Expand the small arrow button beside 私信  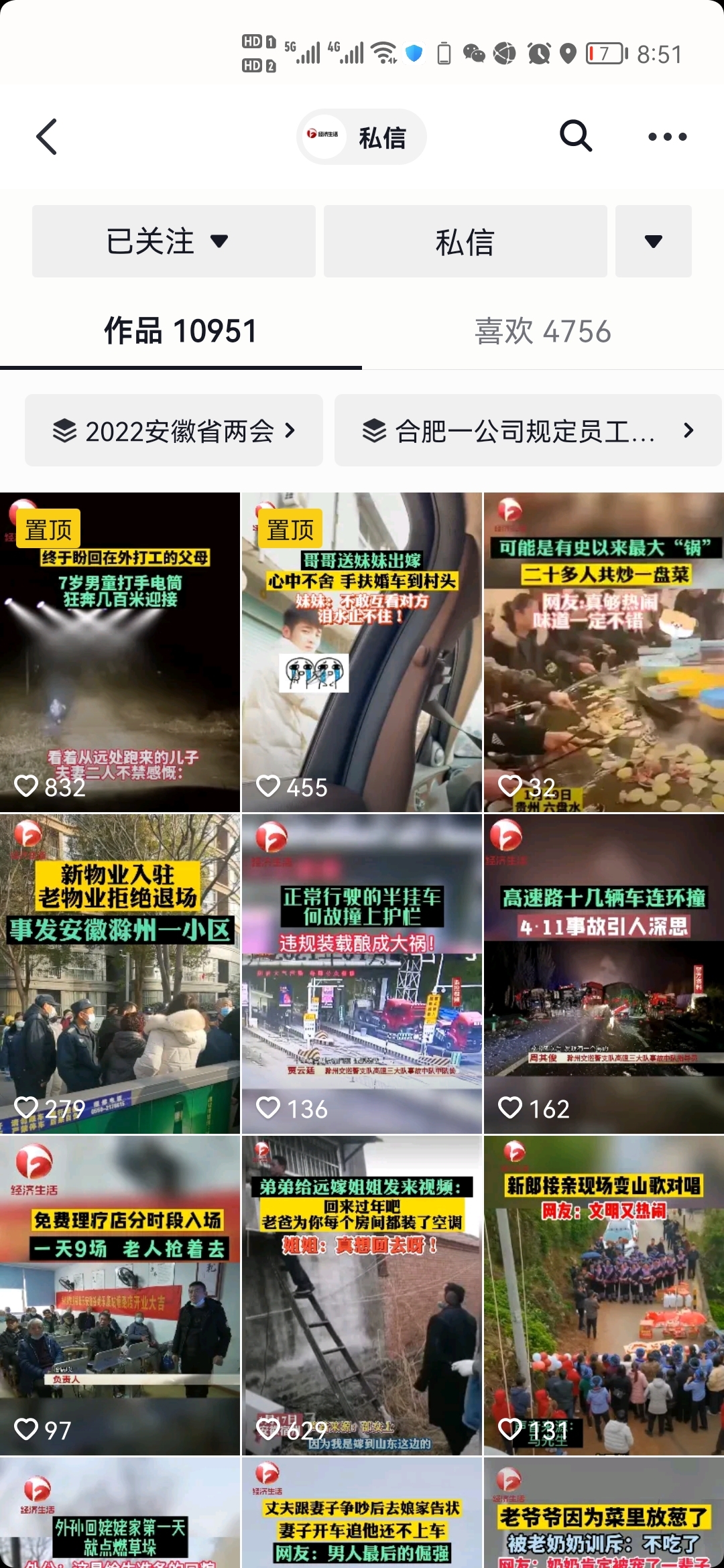coord(654,241)
